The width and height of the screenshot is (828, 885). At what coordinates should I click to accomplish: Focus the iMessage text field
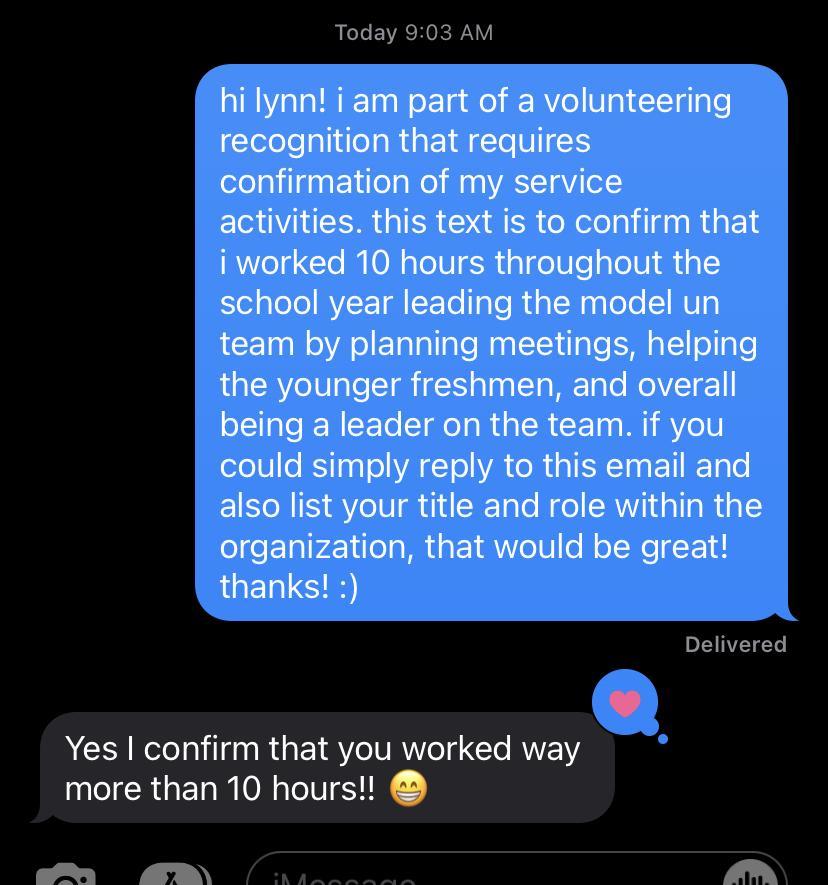480,874
